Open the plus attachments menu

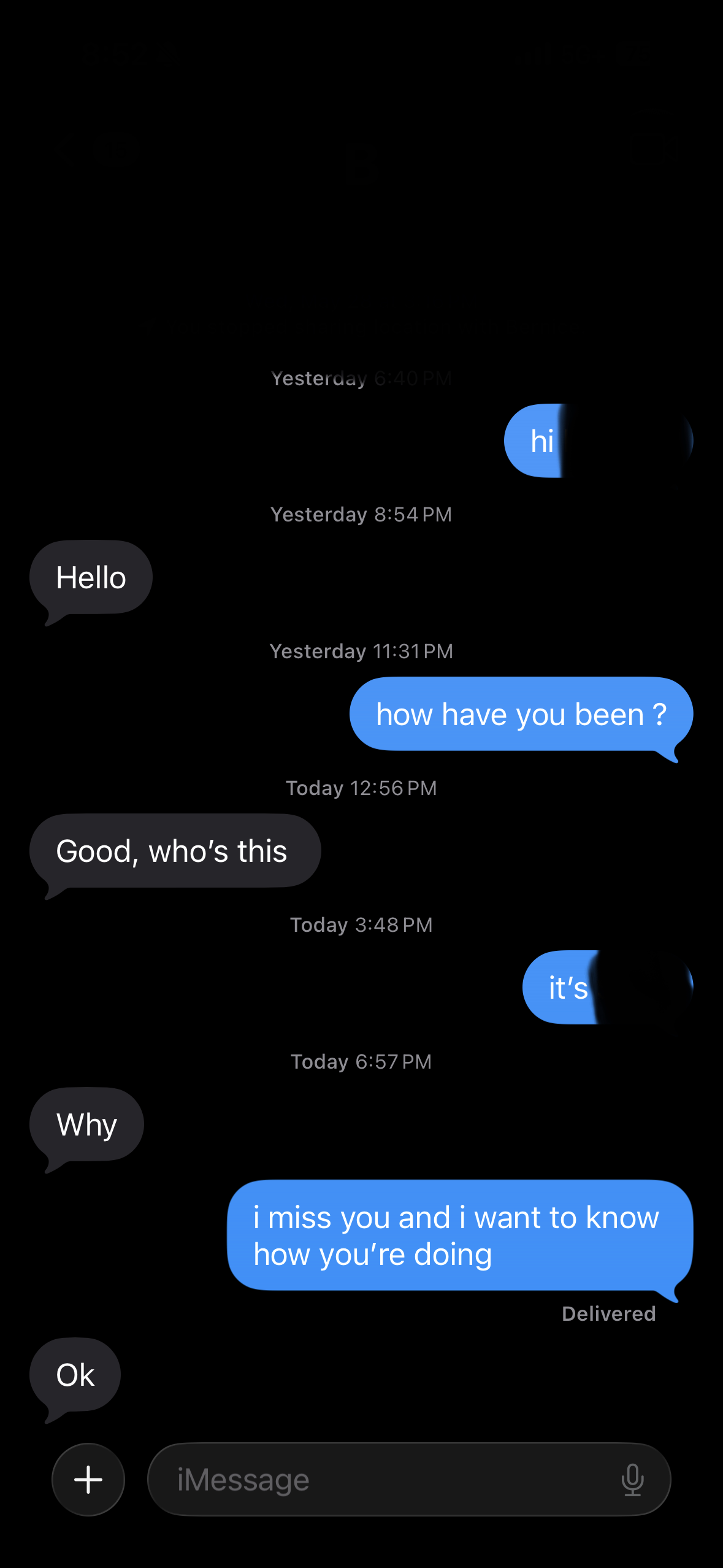pyautogui.click(x=88, y=1480)
